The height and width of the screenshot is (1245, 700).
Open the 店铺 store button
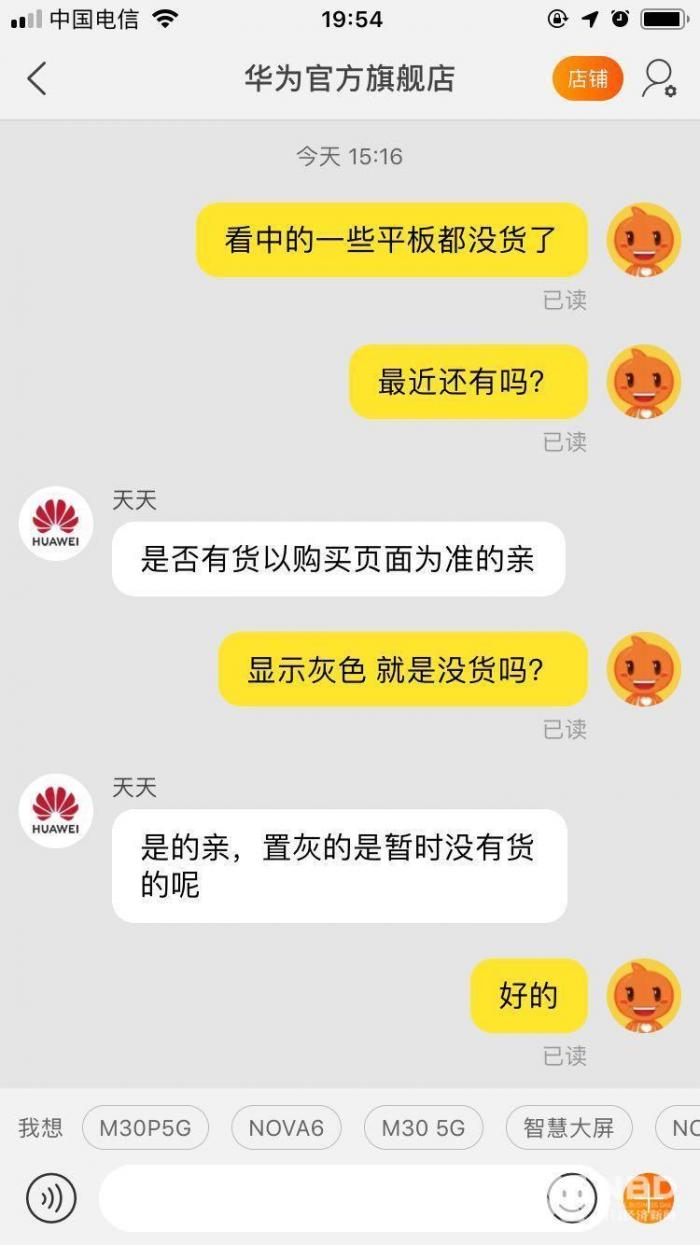coord(587,79)
